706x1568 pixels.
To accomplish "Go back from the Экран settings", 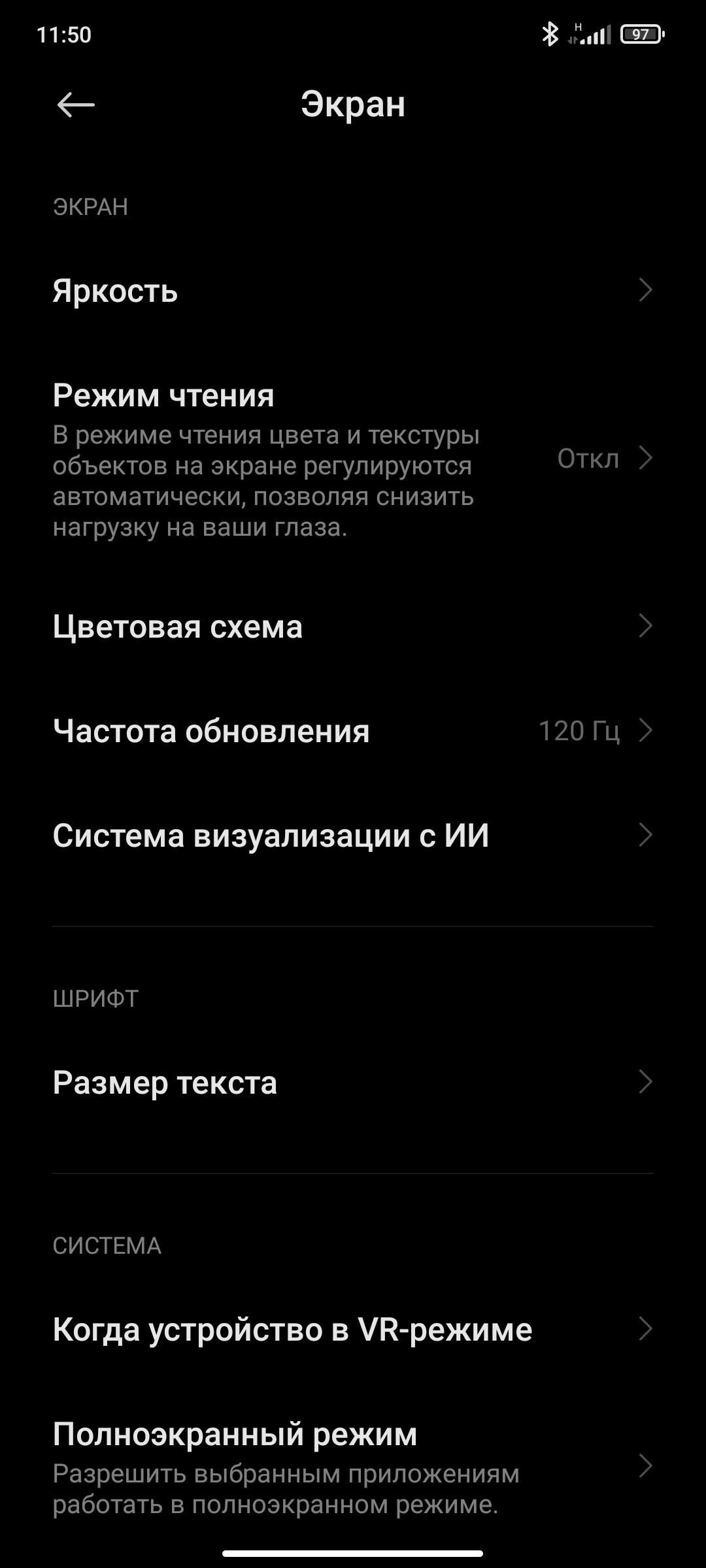I will tap(76, 105).
